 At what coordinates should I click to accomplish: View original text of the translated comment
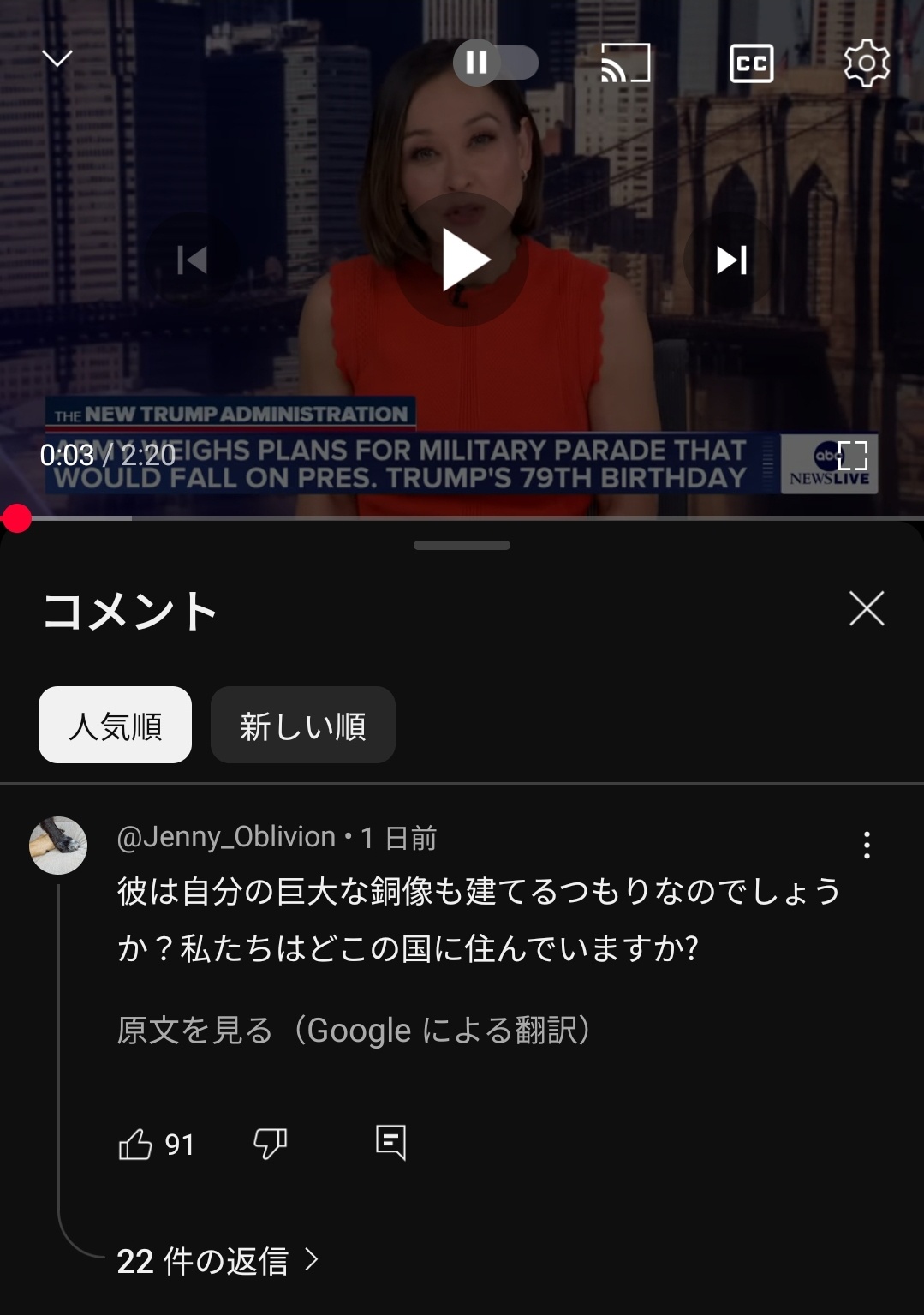(353, 1031)
